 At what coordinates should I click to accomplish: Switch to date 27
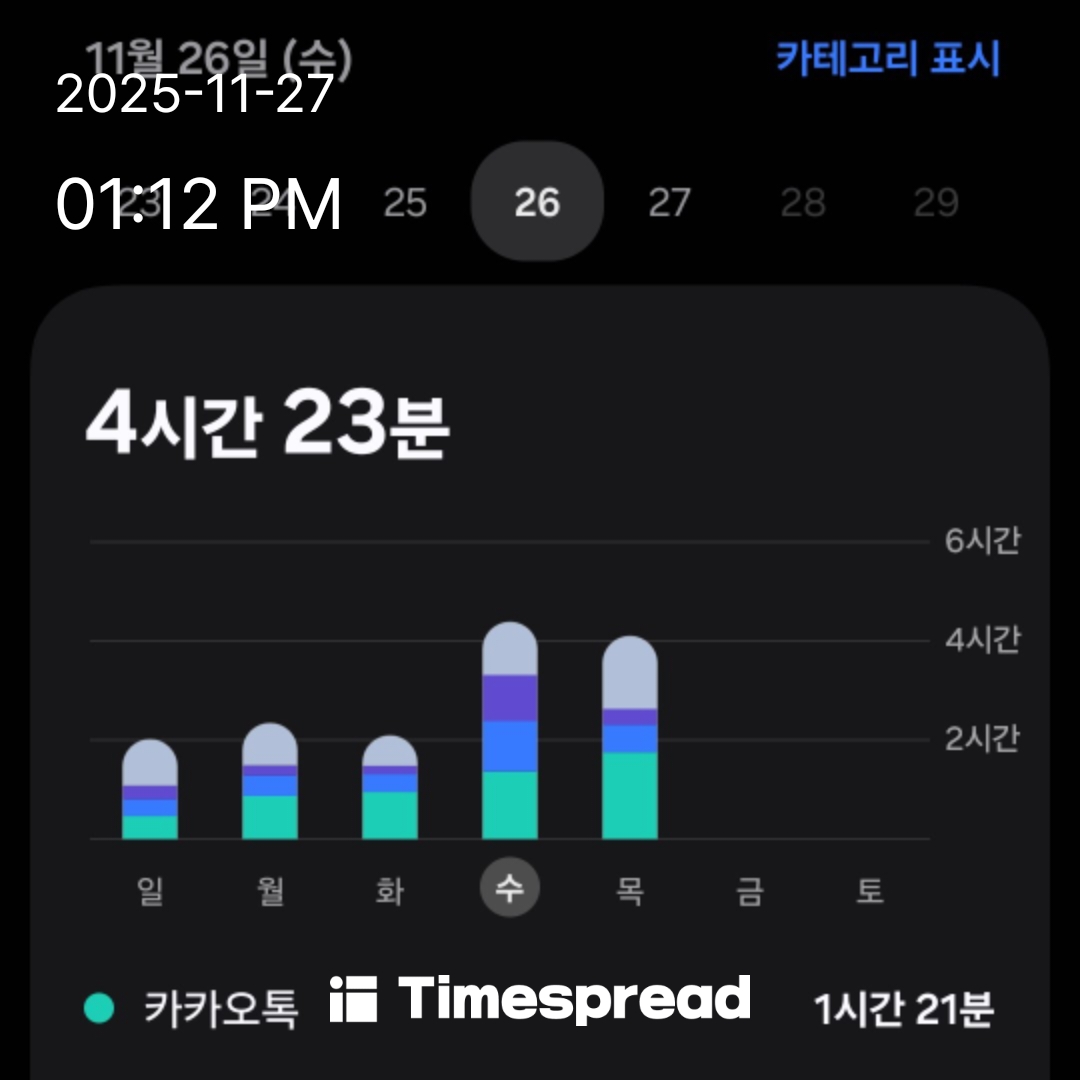pos(669,203)
